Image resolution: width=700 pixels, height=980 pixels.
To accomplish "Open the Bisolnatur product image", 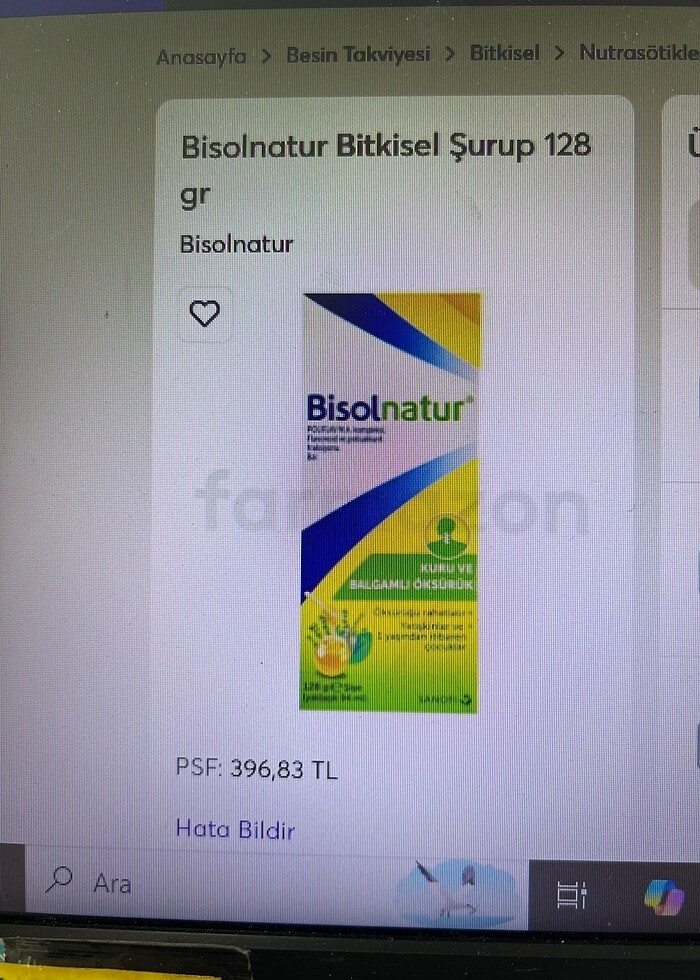I will click(x=390, y=502).
